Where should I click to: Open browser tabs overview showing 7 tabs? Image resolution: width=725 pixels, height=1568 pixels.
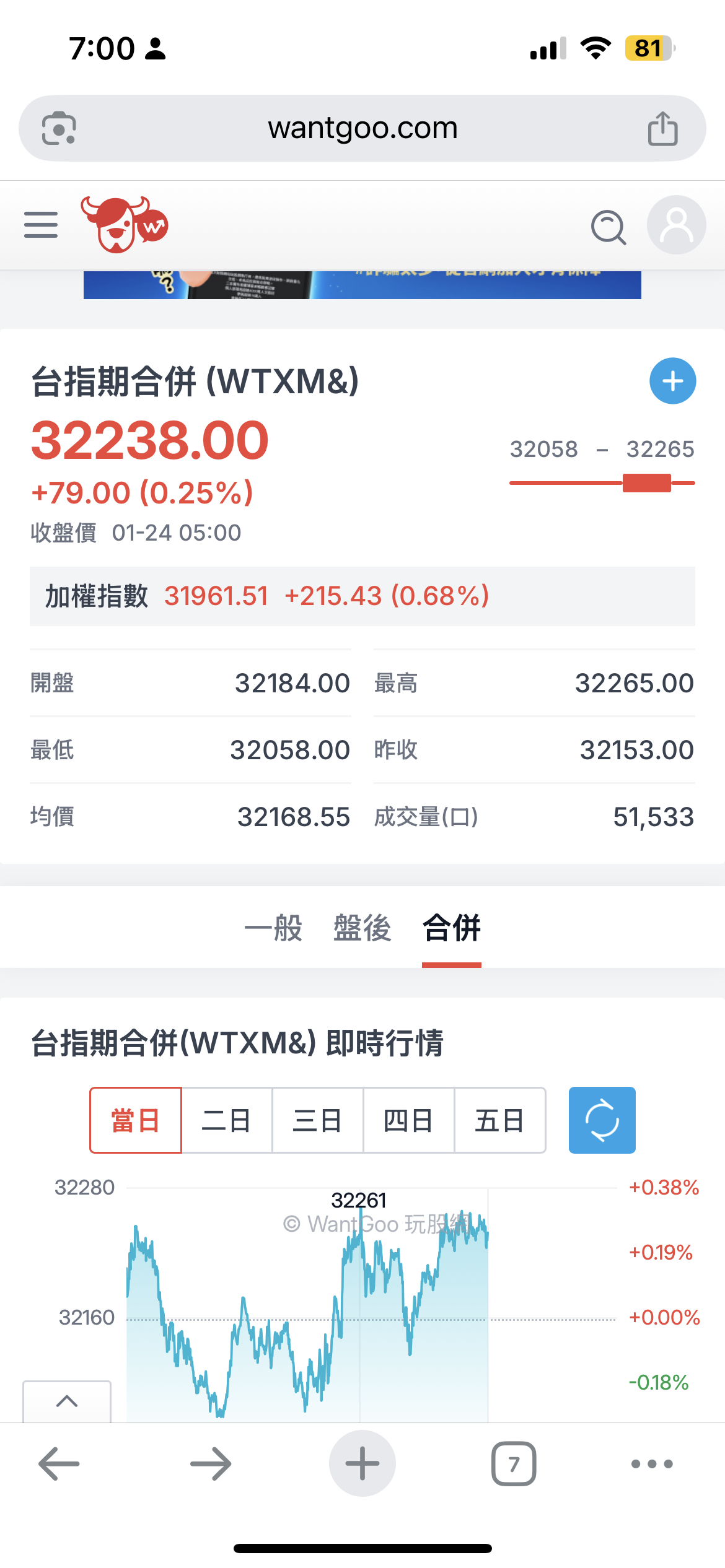point(513,1463)
